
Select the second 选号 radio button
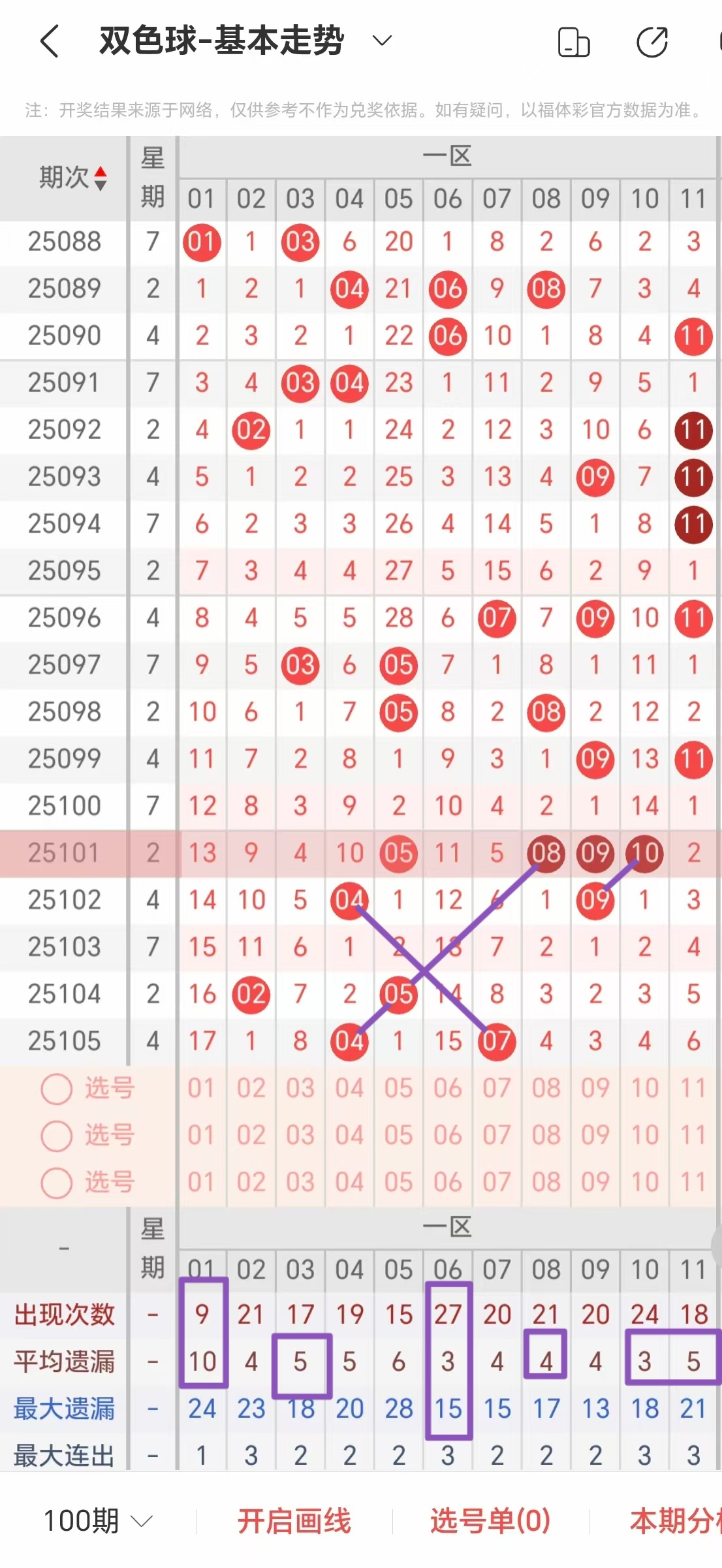(x=57, y=1136)
